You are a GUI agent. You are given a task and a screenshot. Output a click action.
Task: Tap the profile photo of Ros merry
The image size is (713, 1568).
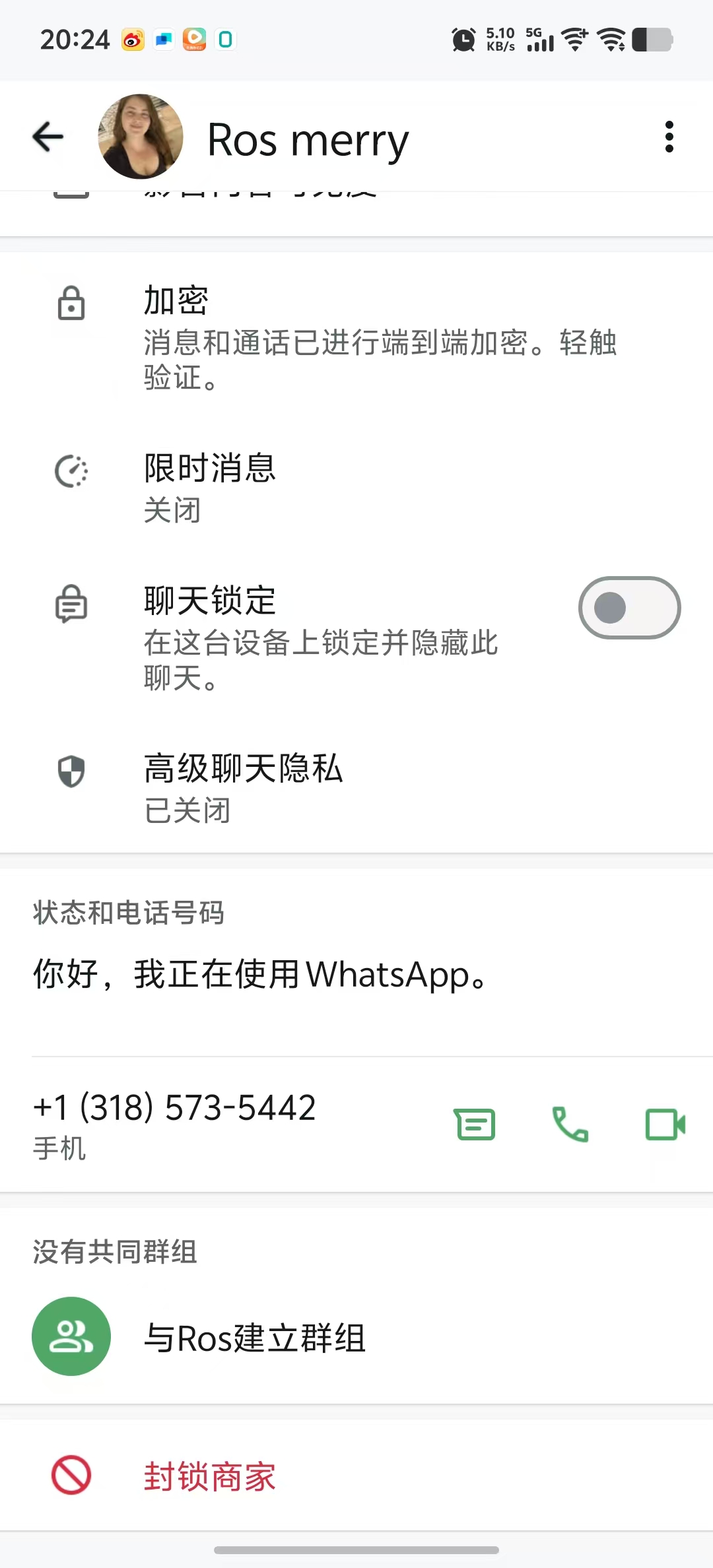coord(141,137)
